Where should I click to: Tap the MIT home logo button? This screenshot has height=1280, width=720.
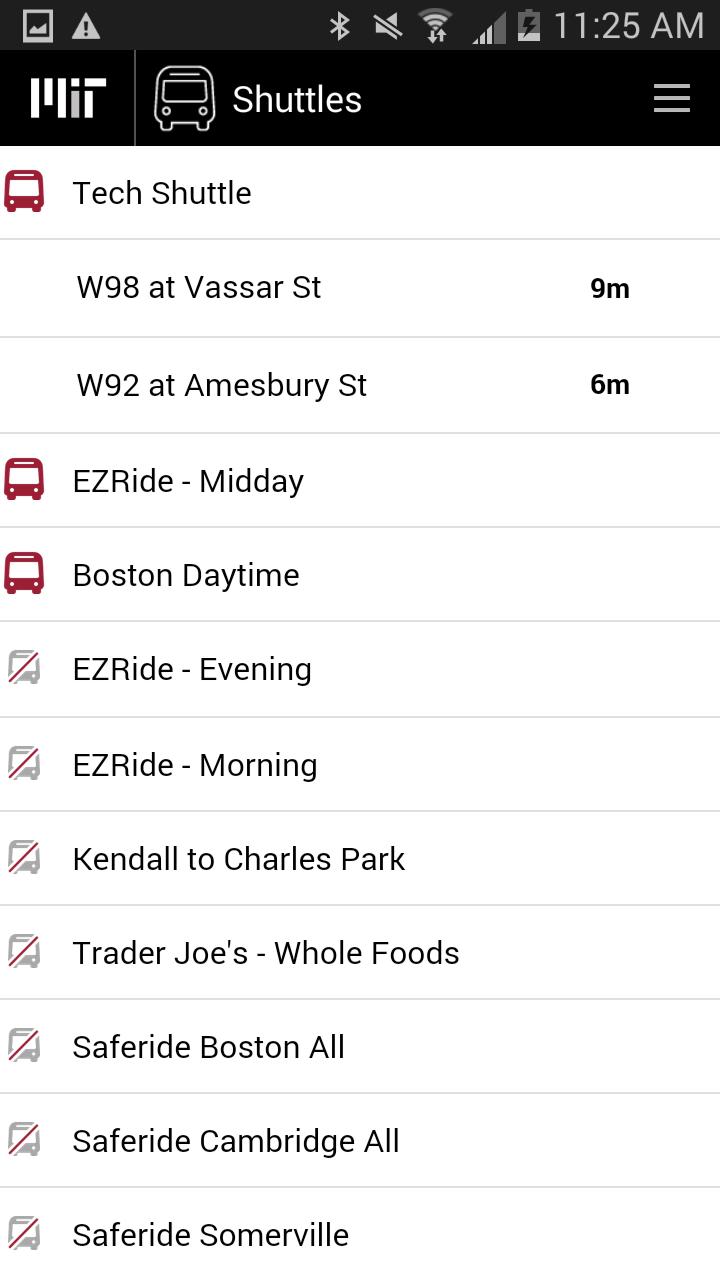(x=68, y=98)
